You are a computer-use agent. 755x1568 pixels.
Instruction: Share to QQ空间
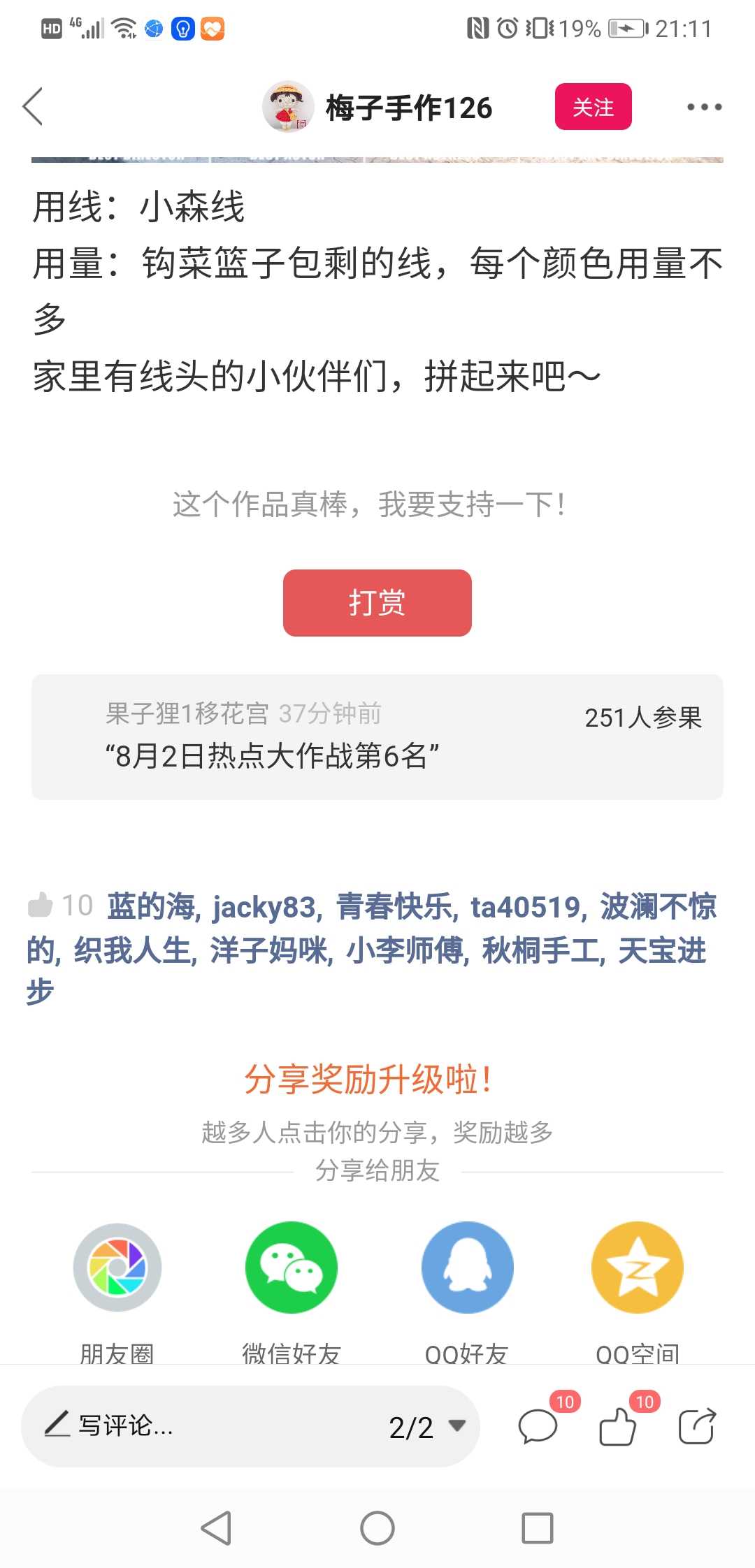tap(637, 1268)
